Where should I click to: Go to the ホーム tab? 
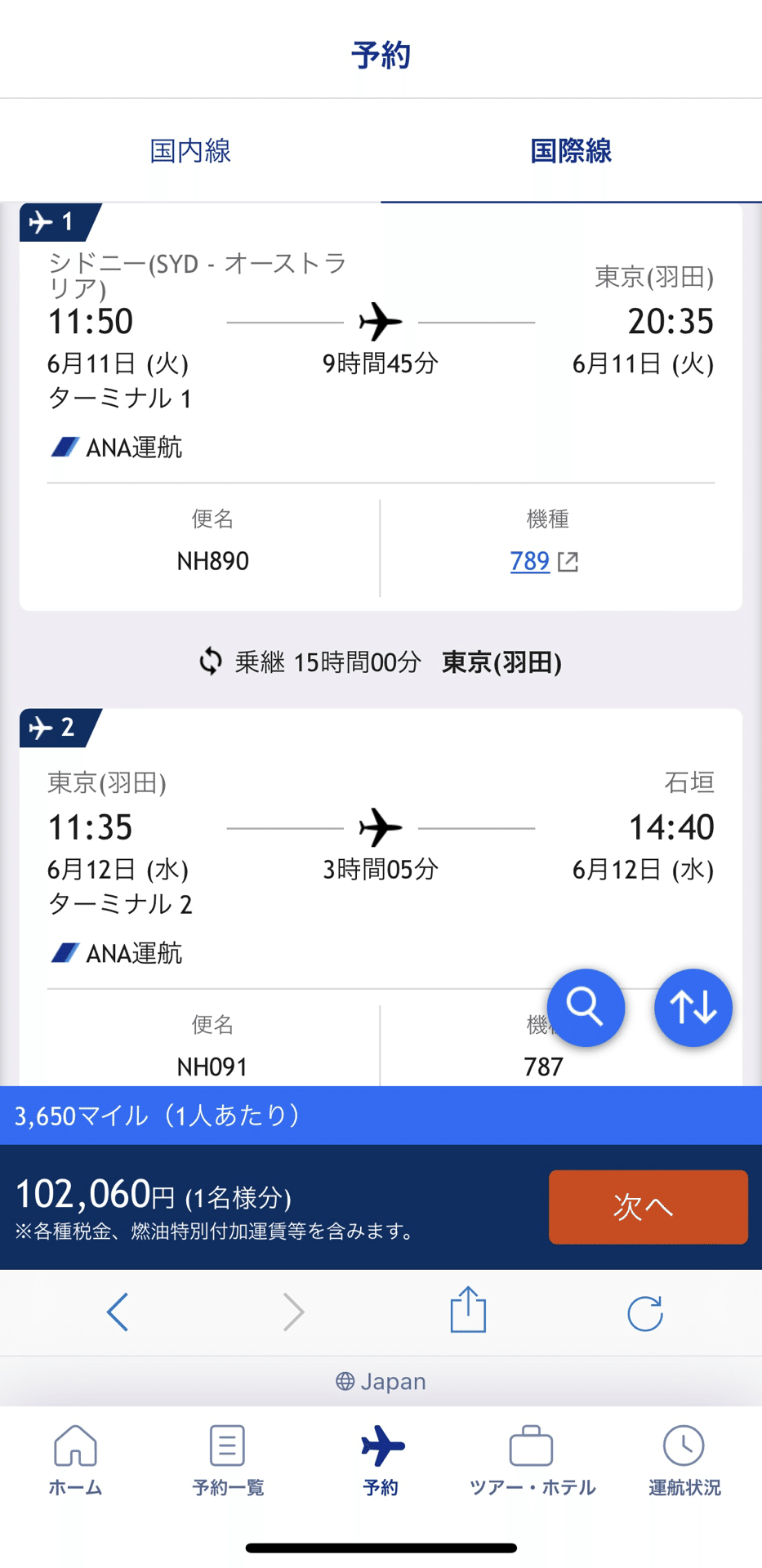[75, 1459]
